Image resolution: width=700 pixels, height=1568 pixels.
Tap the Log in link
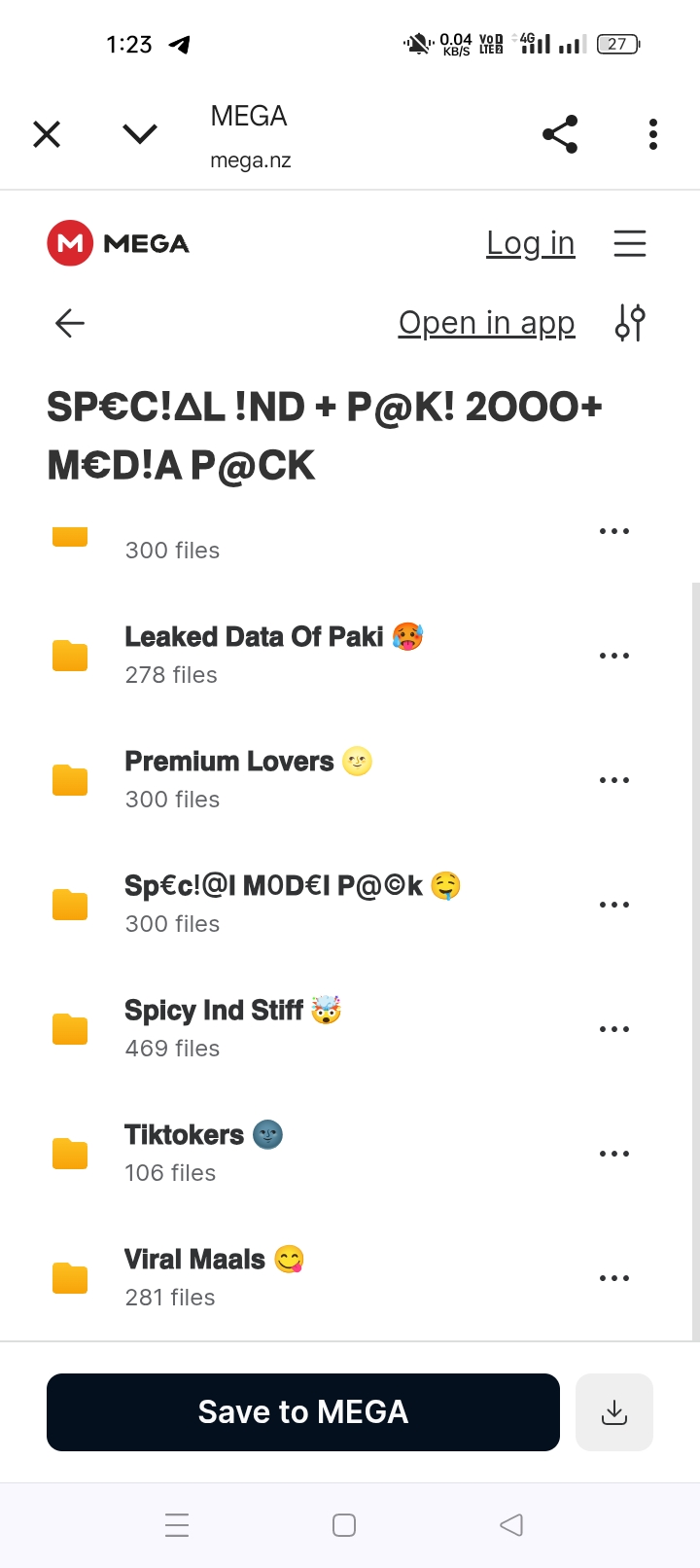[530, 243]
